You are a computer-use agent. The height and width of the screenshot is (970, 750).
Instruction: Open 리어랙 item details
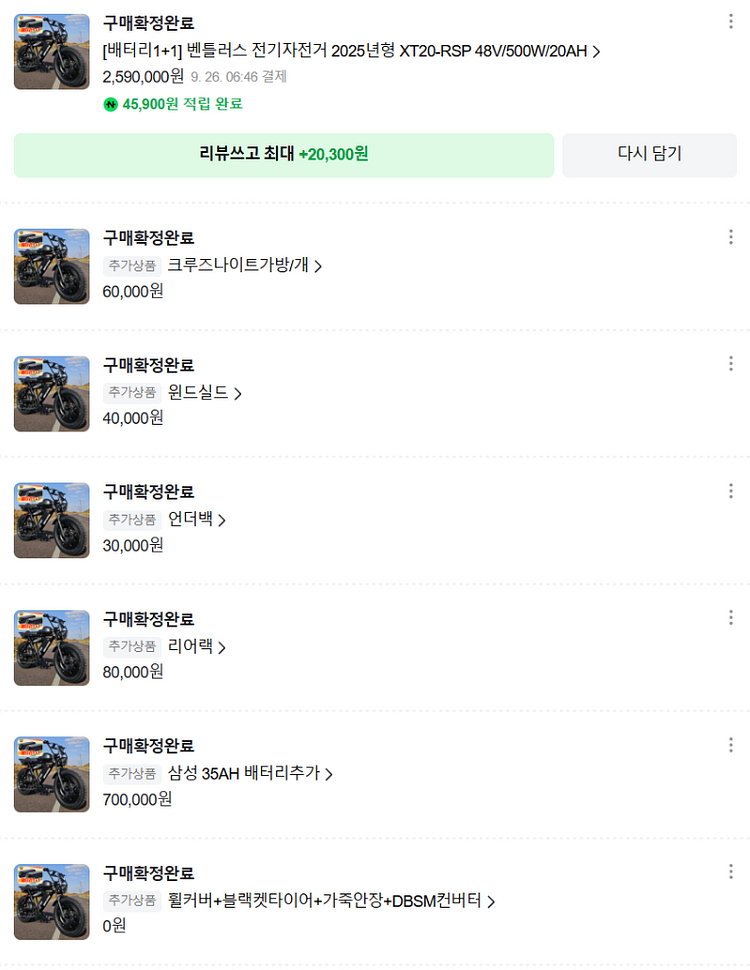coord(197,646)
